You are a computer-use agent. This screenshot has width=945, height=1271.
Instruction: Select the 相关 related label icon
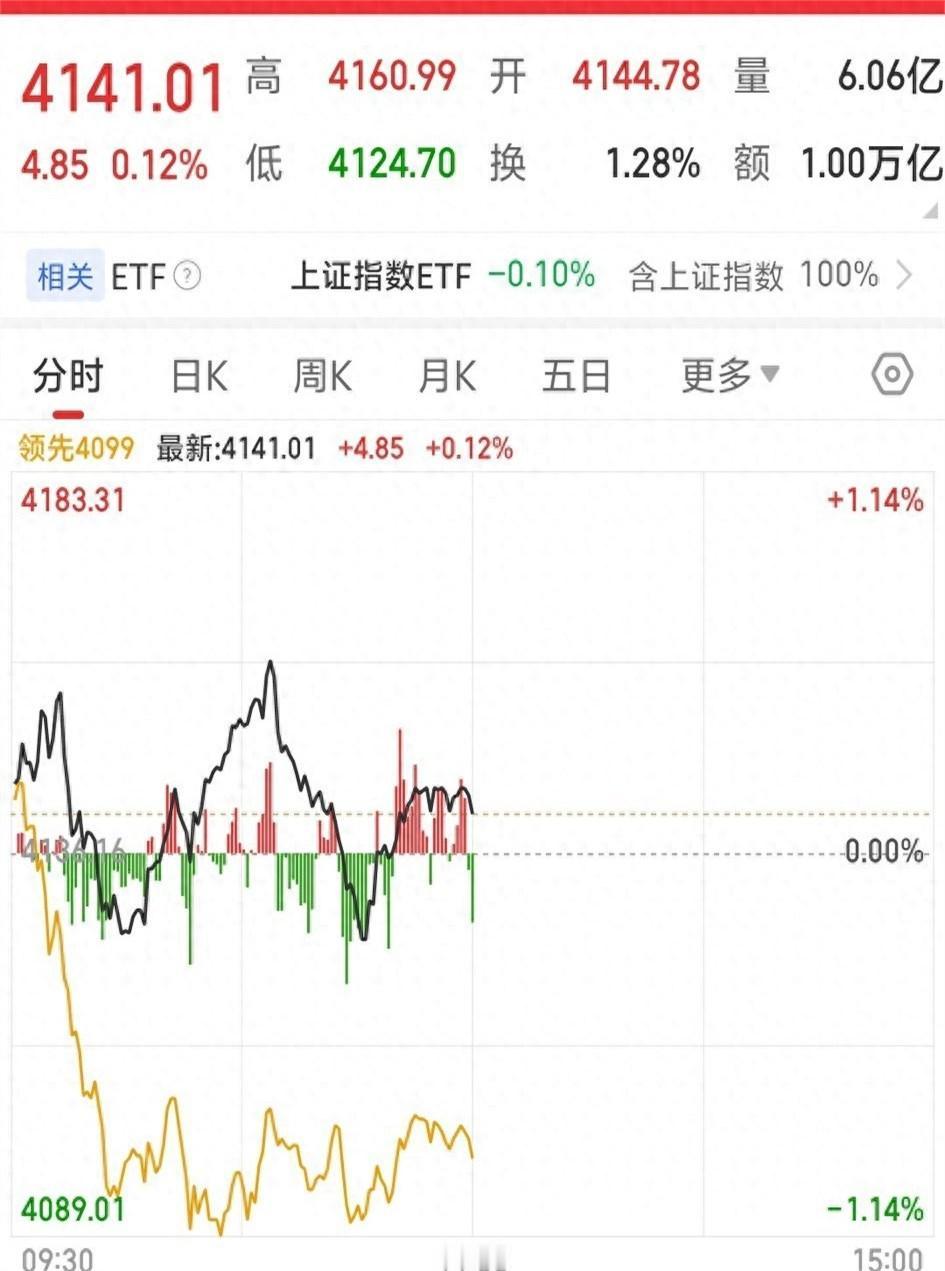tap(62, 276)
